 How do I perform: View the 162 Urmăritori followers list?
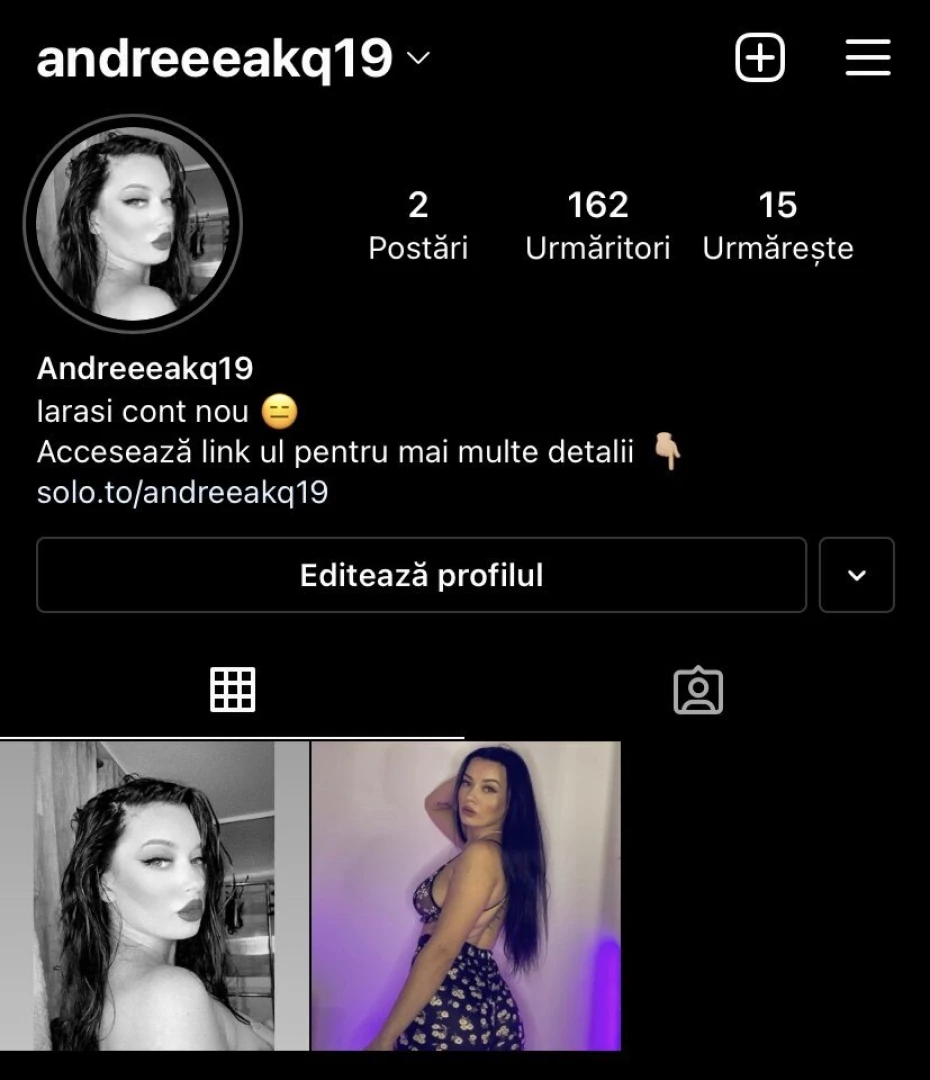[x=598, y=224]
